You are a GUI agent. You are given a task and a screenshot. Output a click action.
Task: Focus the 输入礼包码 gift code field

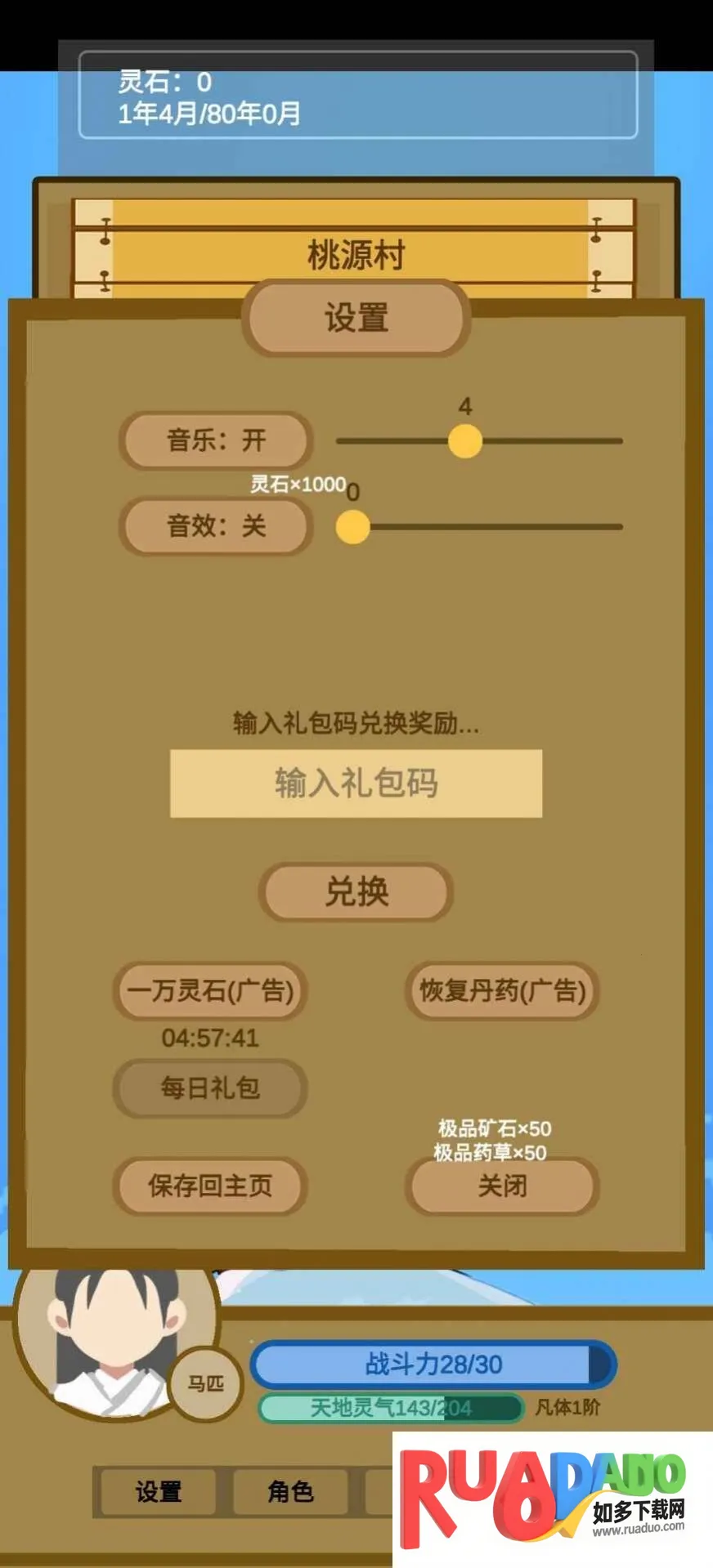coord(356,783)
